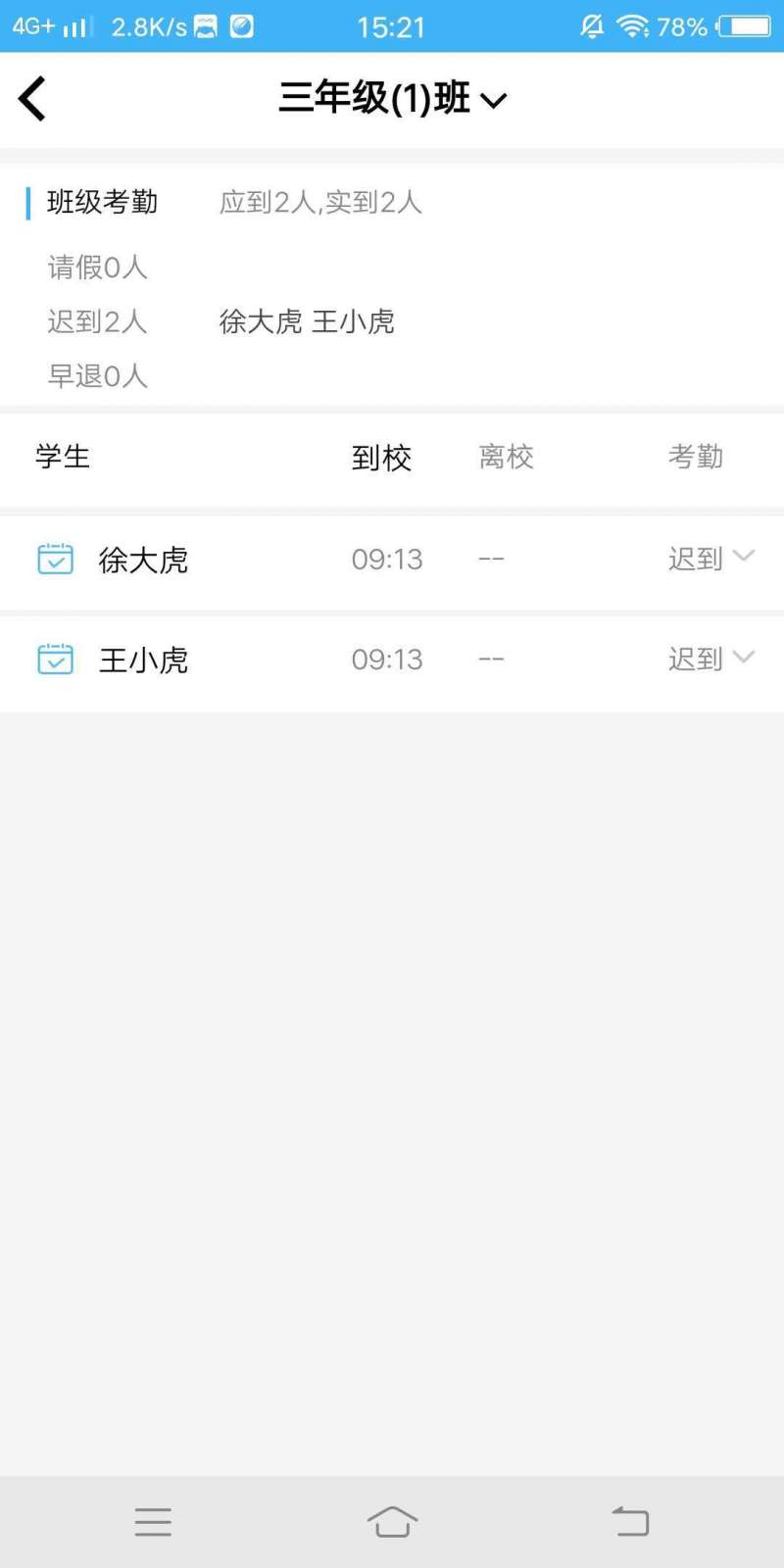Switch to the 离校 column tab
Image resolution: width=784 pixels, height=1568 pixels.
click(x=506, y=457)
